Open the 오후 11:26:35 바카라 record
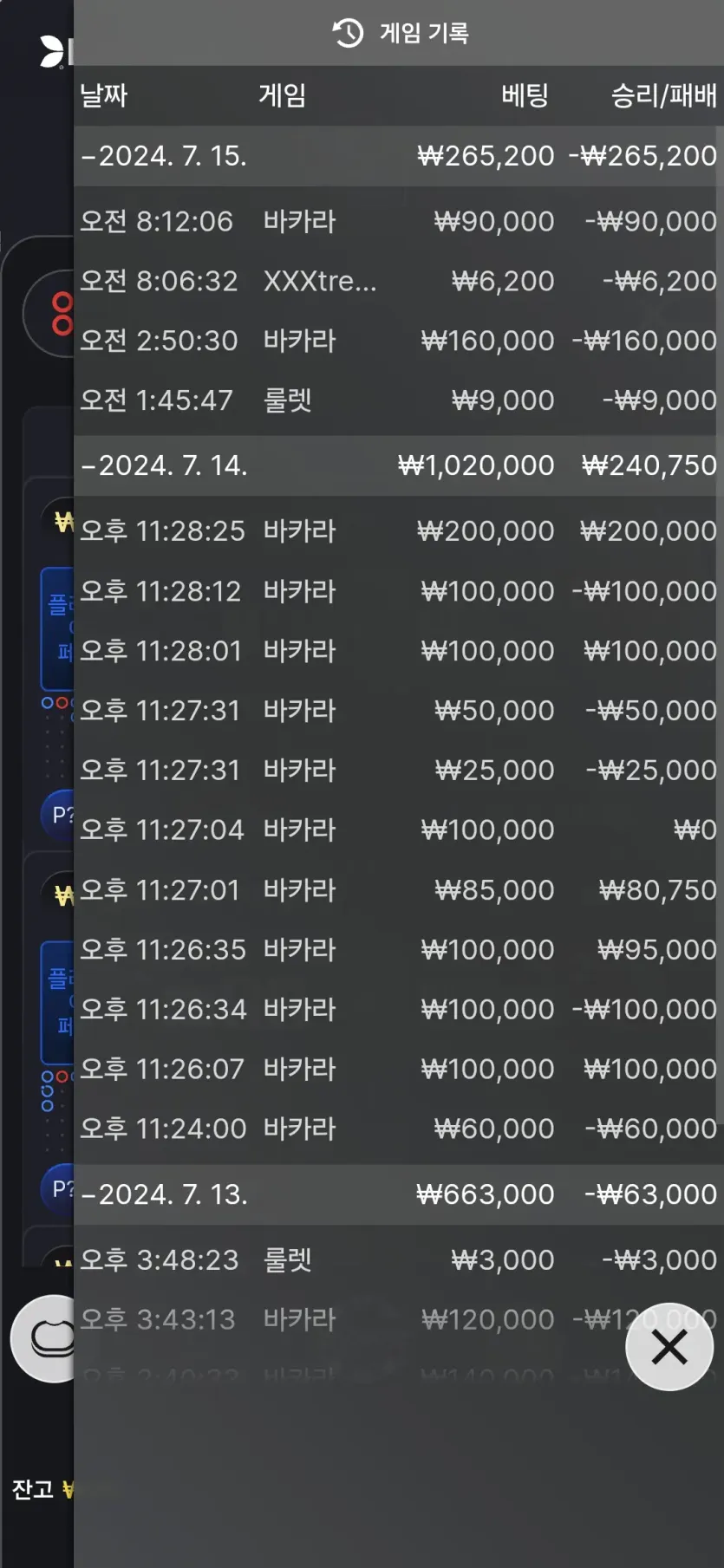724x1568 pixels. (x=399, y=950)
